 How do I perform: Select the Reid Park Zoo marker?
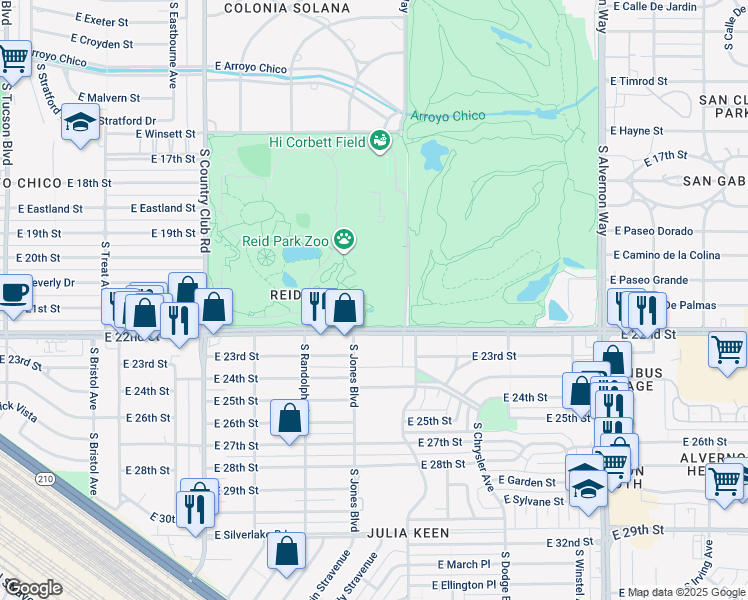click(x=344, y=239)
